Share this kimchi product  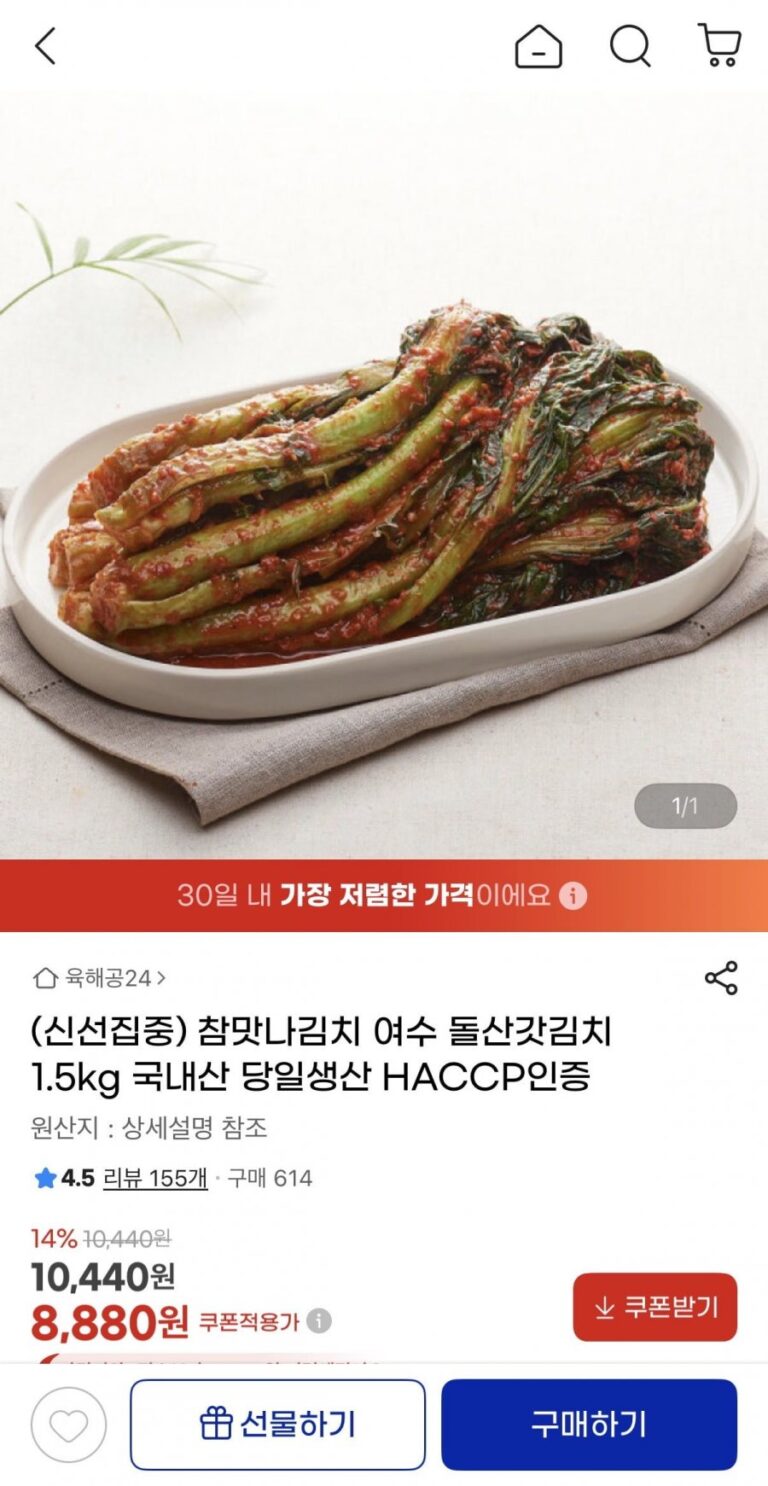click(x=721, y=978)
